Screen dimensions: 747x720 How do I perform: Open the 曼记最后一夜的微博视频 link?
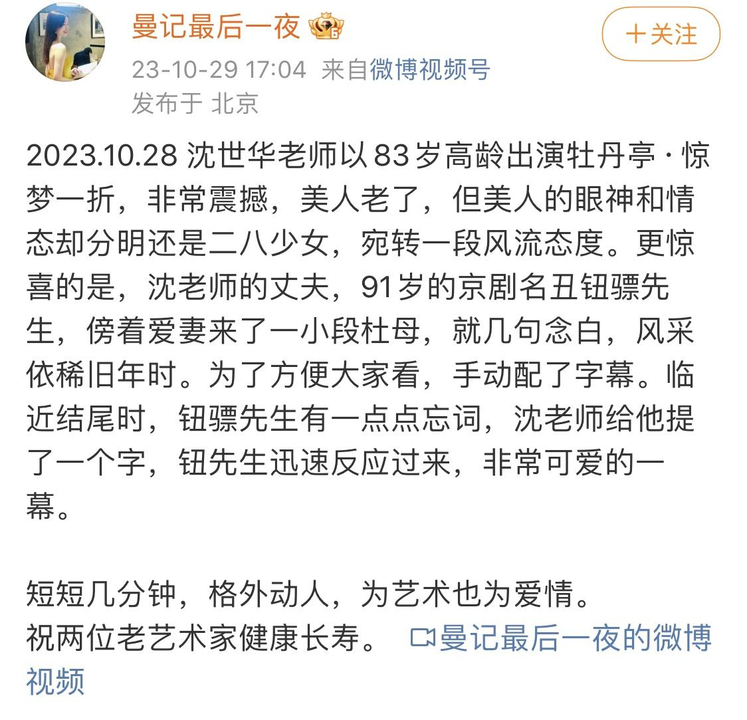pyautogui.click(x=562, y=640)
